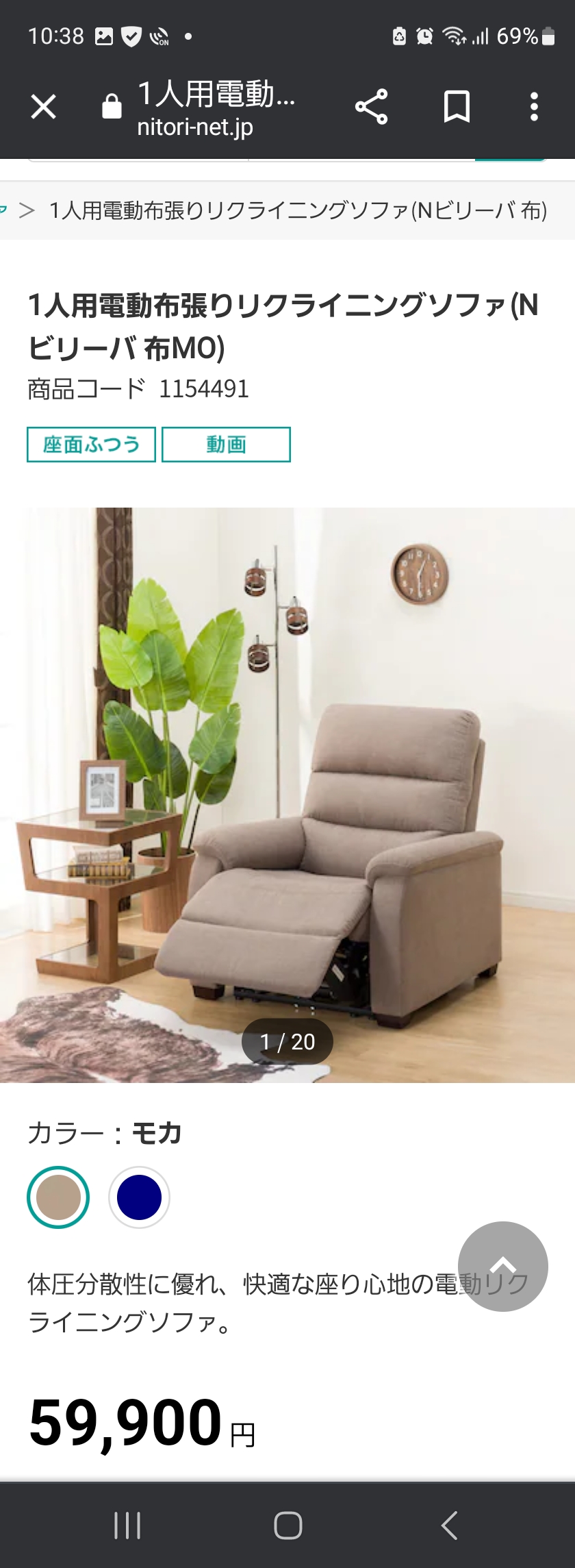
Task: Tap the 動画 tag
Action: [226, 445]
